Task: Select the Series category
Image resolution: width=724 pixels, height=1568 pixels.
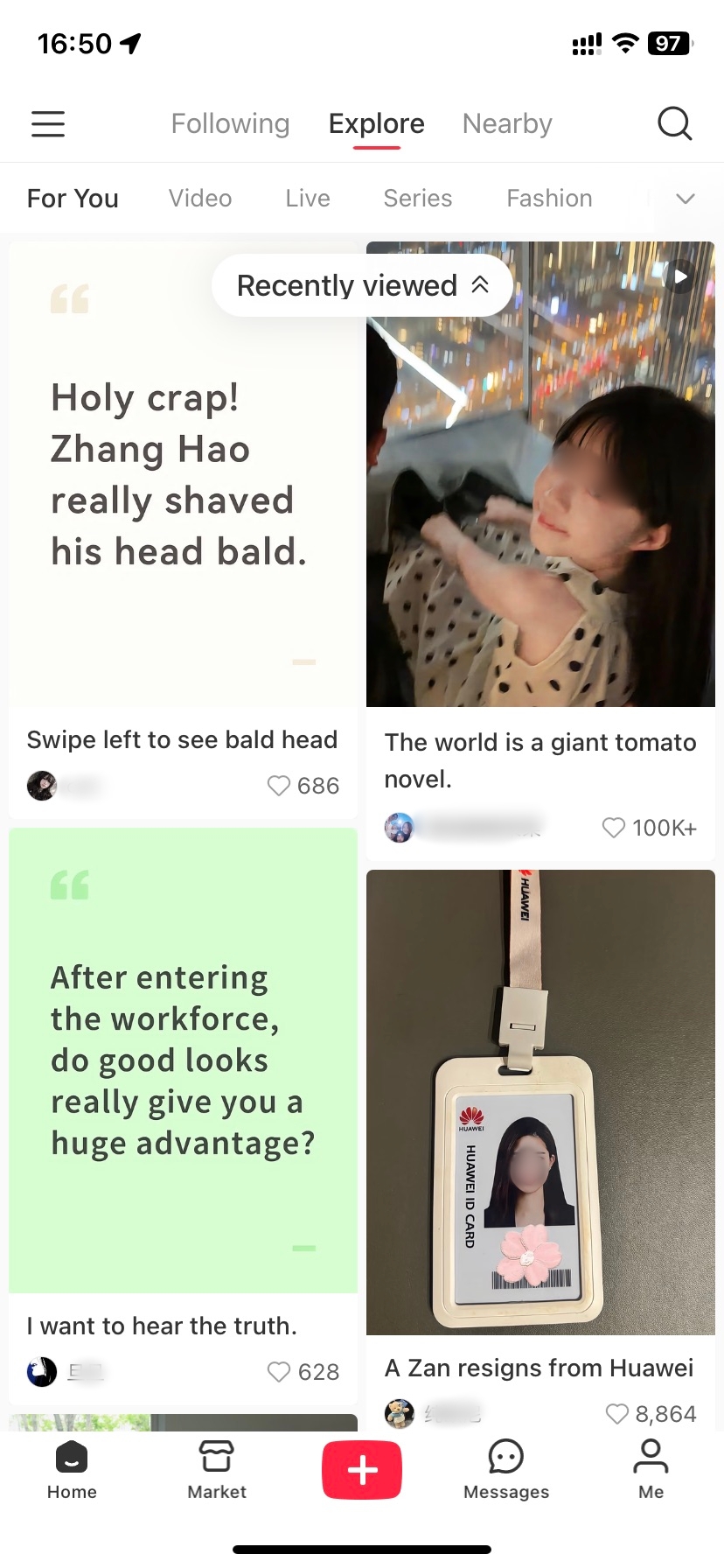Action: click(418, 199)
